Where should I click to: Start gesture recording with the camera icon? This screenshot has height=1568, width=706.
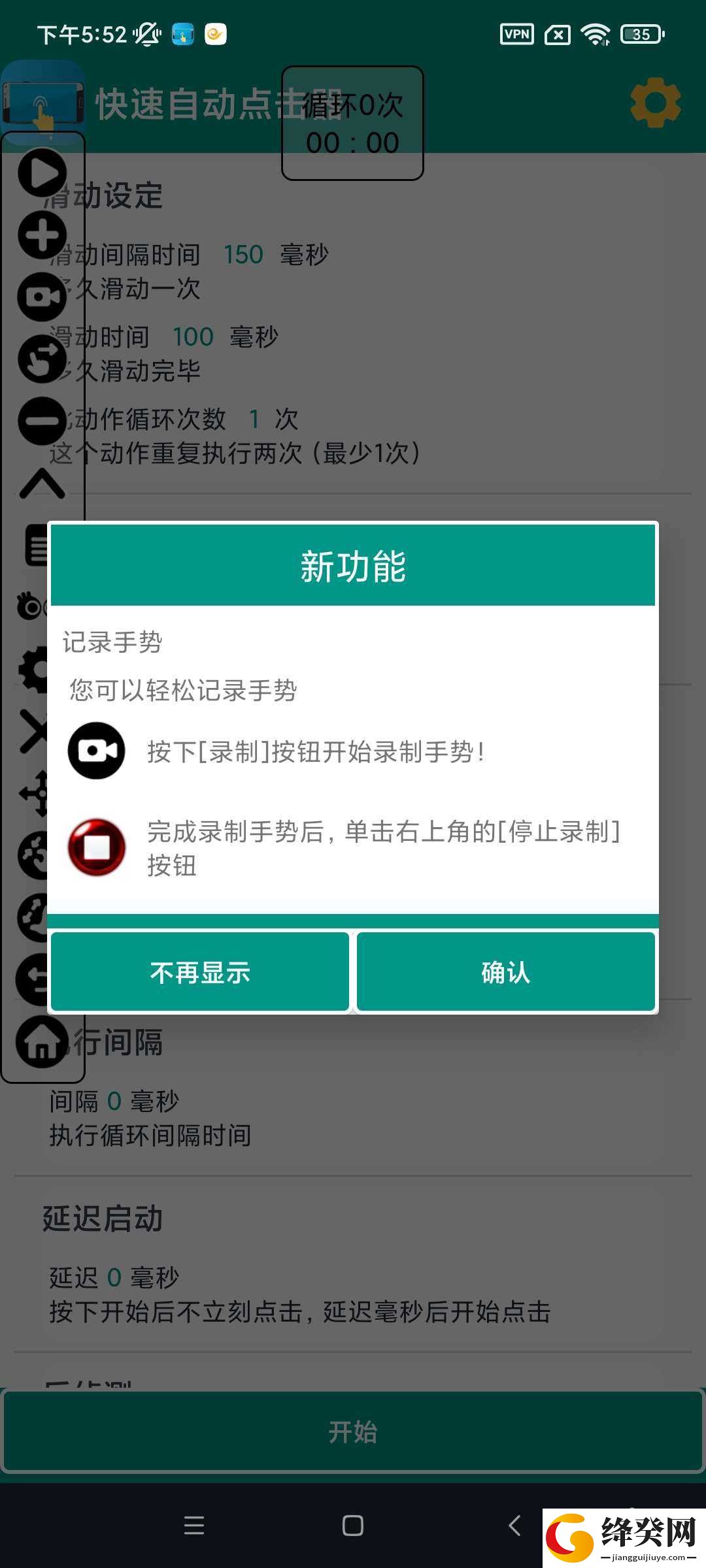[x=42, y=297]
